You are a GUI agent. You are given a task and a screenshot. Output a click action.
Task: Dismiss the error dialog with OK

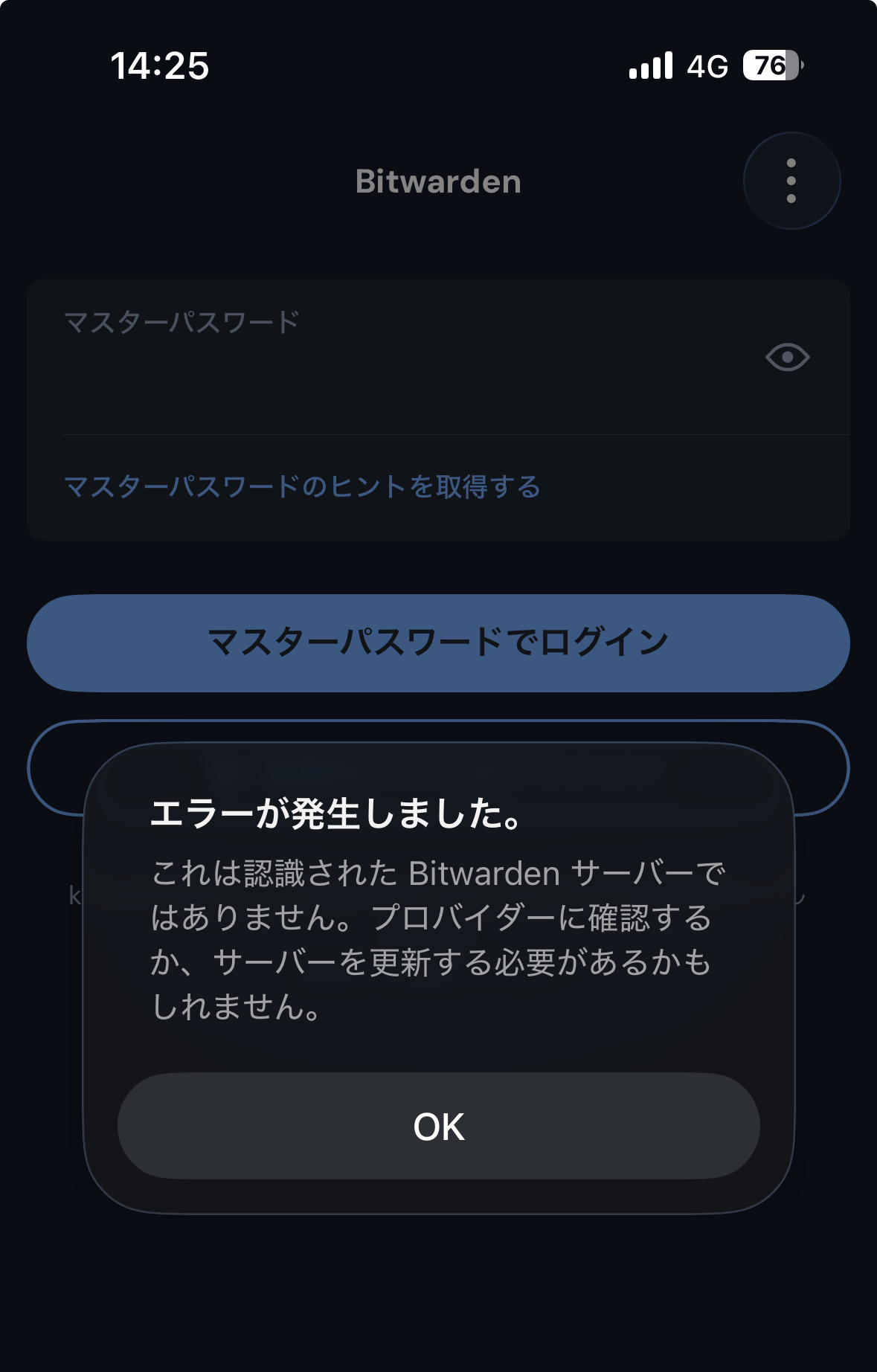[x=438, y=1126]
